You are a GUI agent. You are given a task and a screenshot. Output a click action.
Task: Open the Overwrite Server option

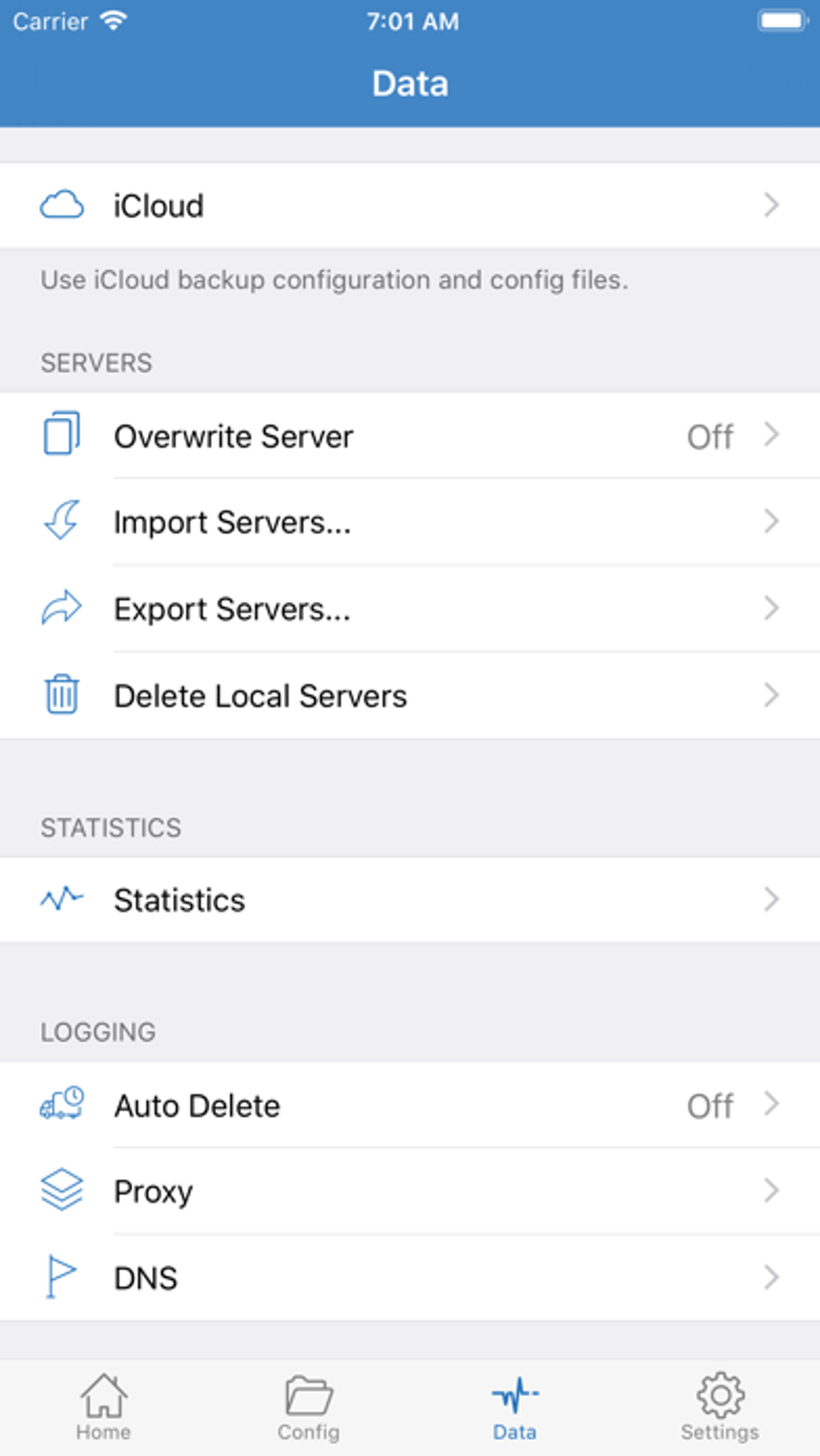[408, 437]
